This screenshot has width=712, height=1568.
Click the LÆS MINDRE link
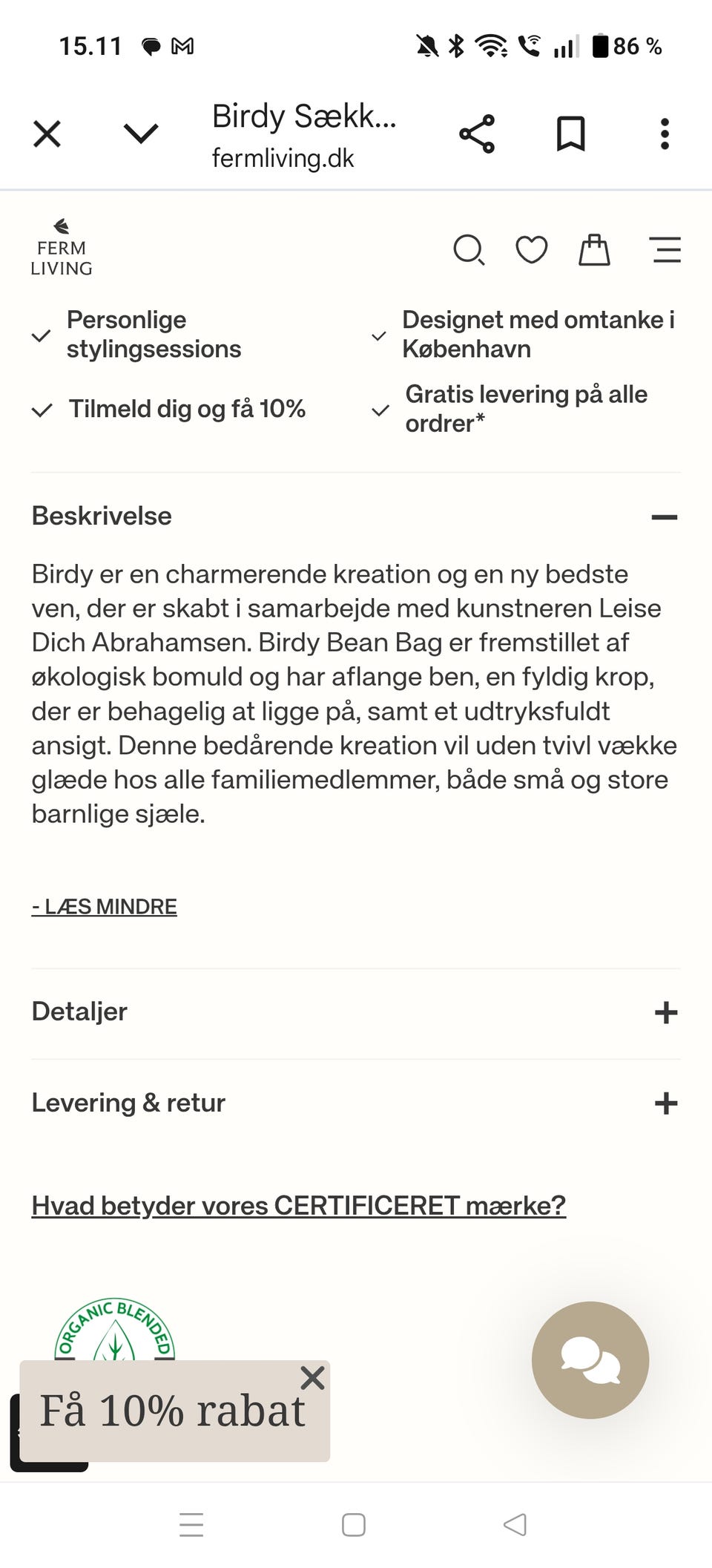click(x=103, y=906)
